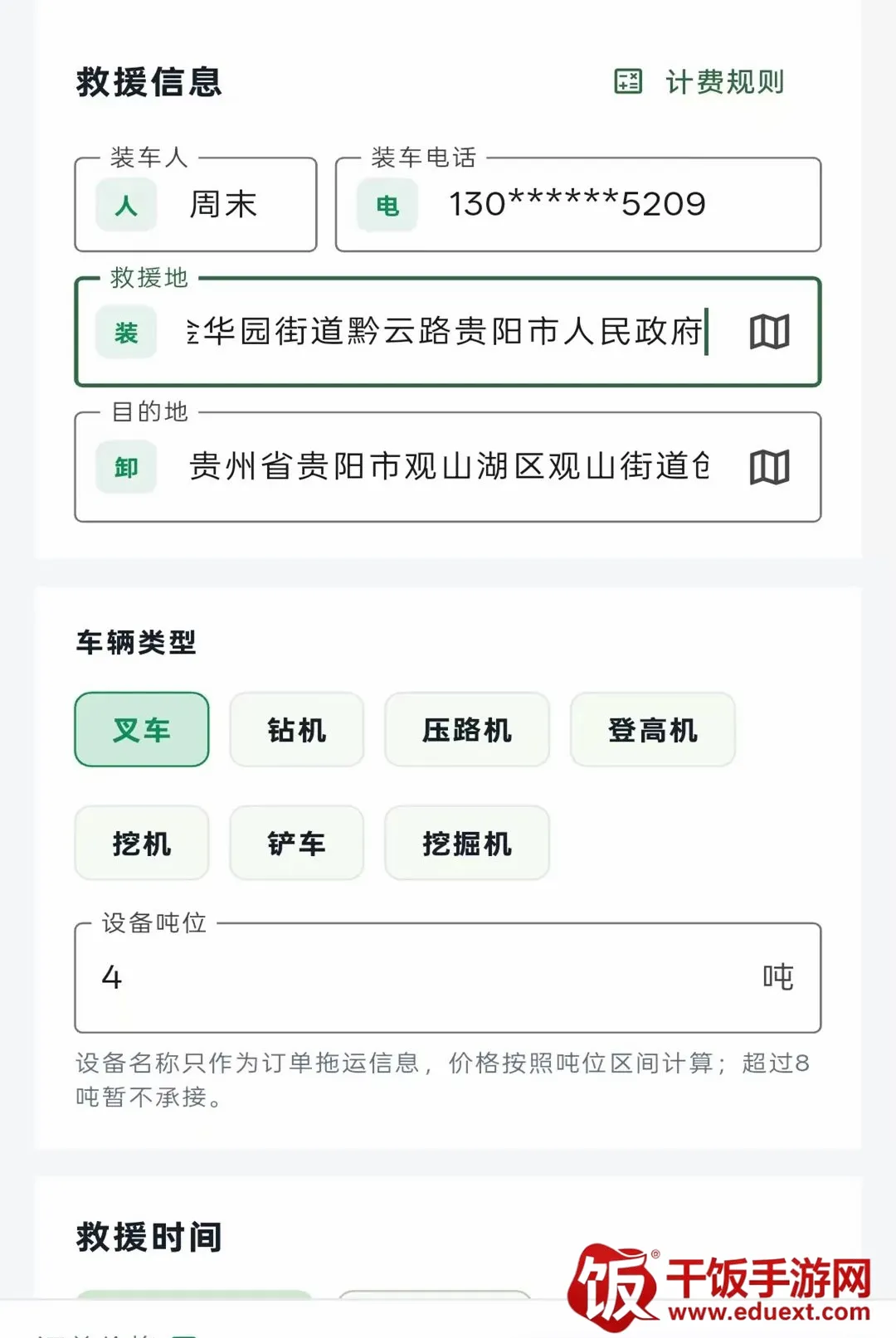The height and width of the screenshot is (1338, 896).
Task: Choose the 钻机 vehicle type
Action: tap(297, 729)
